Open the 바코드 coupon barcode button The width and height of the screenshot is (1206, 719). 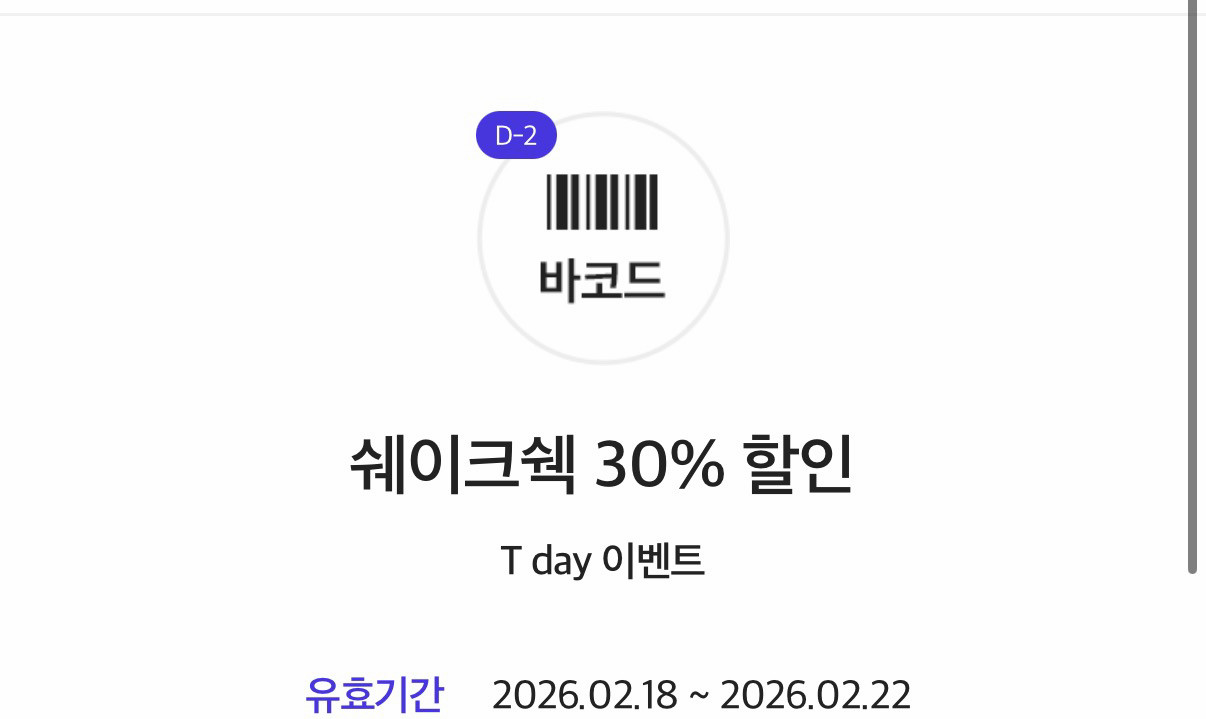(x=602, y=238)
